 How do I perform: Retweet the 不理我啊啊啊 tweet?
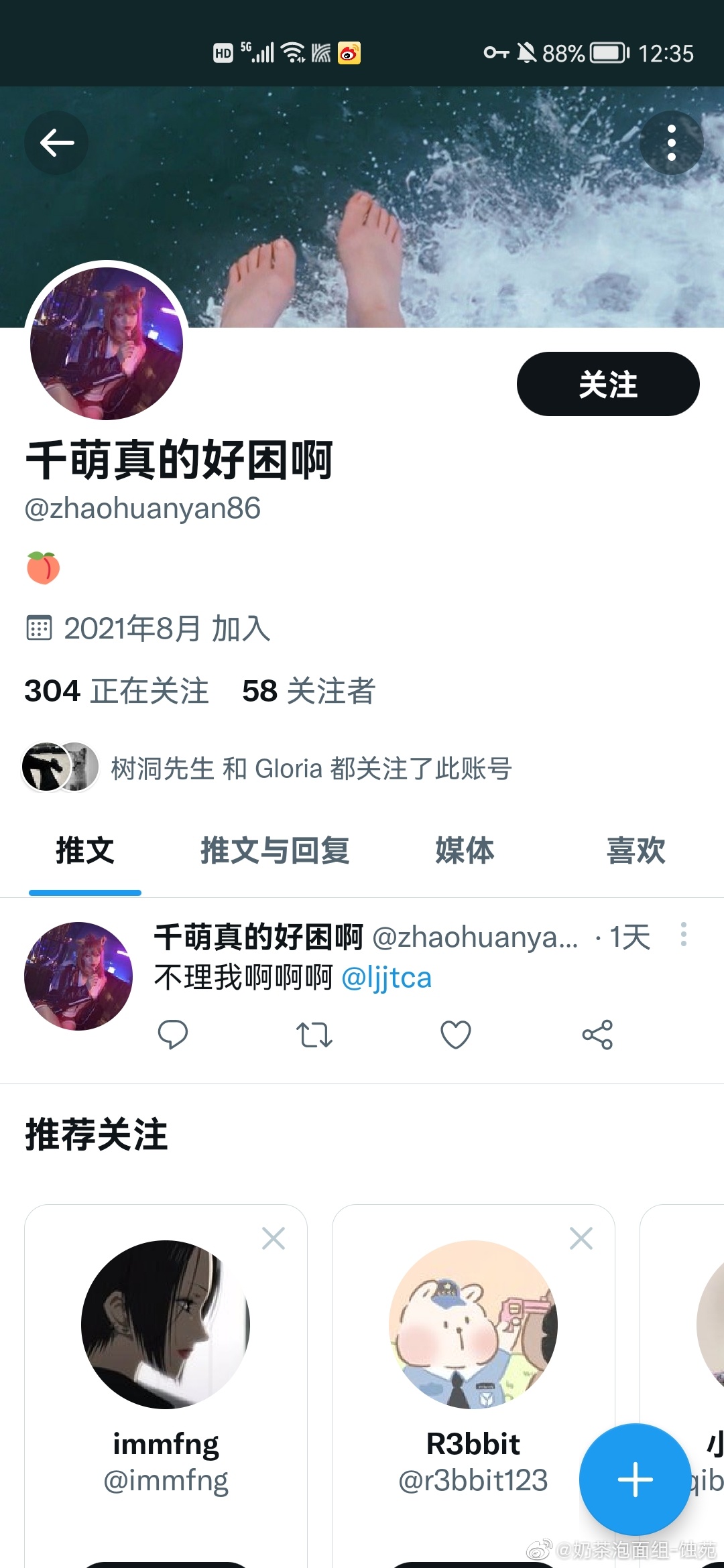pyautogui.click(x=314, y=1035)
